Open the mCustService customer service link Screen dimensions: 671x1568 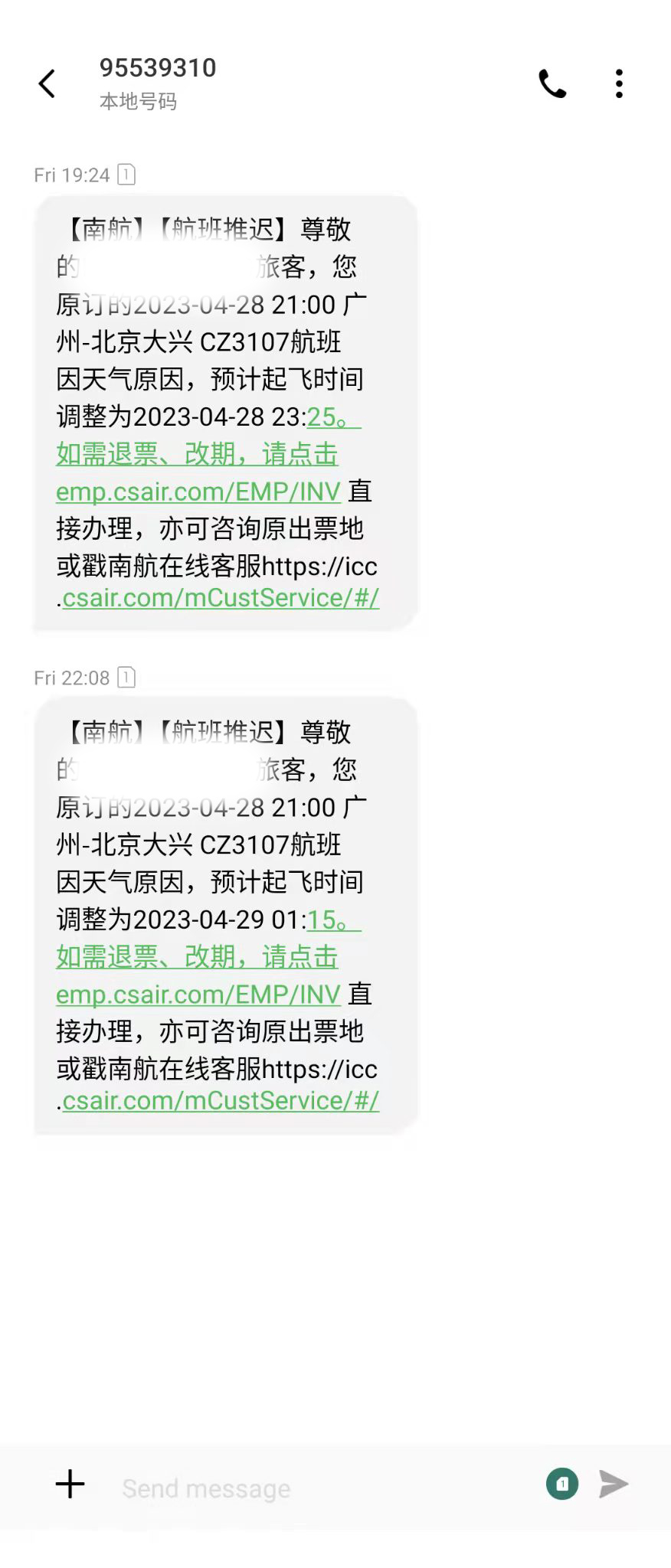[221, 598]
